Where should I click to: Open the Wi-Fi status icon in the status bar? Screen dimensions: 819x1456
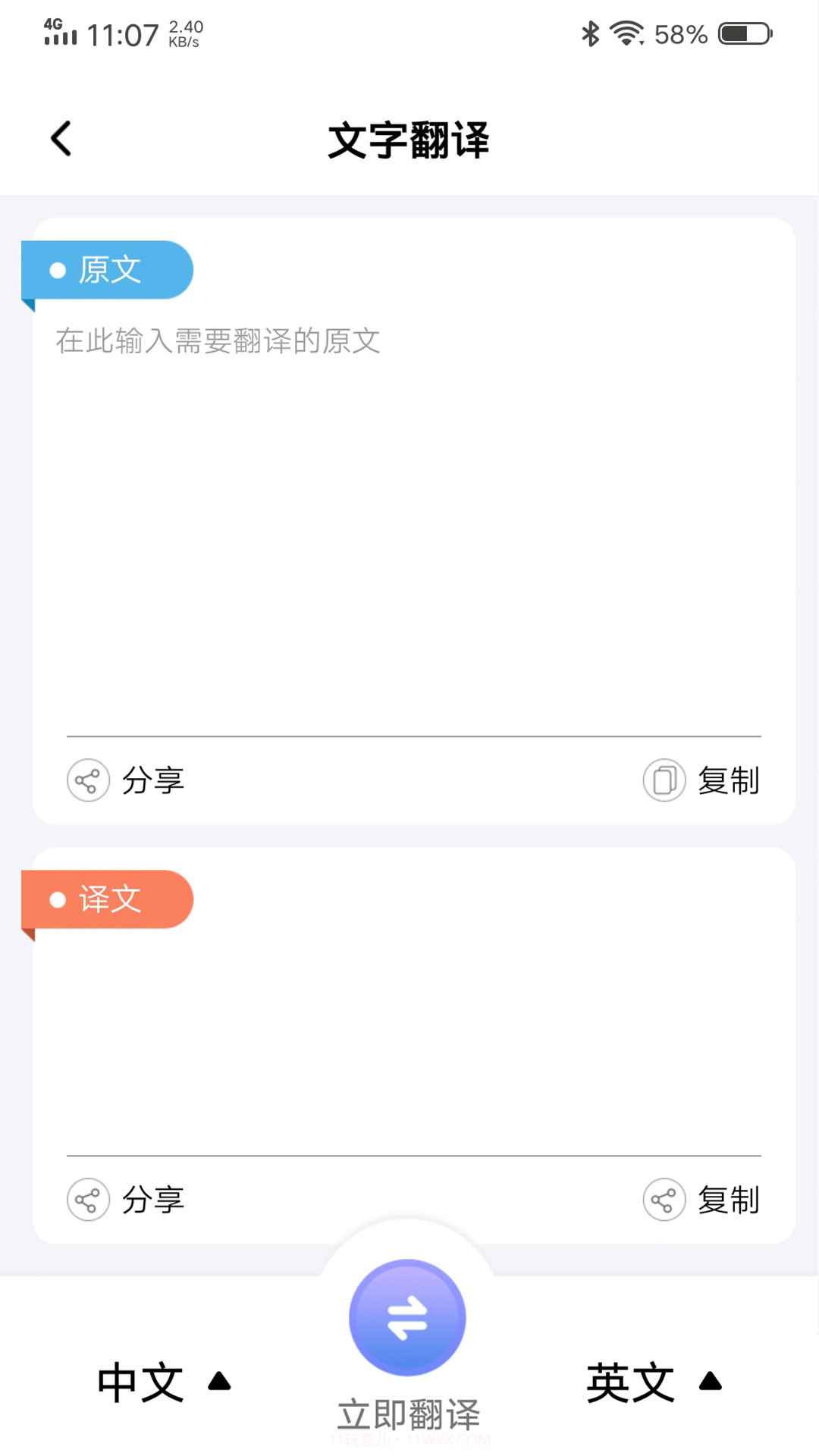628,32
